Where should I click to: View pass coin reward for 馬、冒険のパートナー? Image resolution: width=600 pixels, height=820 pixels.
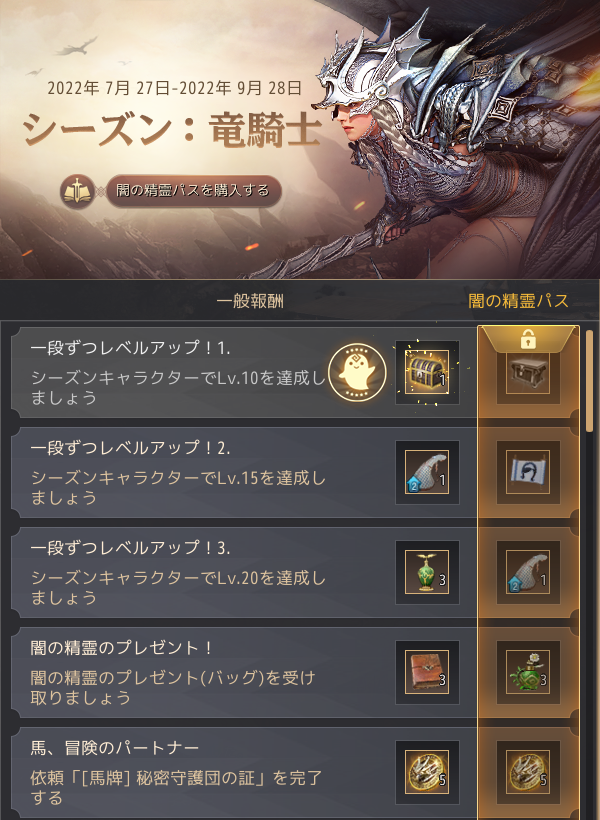click(x=527, y=772)
